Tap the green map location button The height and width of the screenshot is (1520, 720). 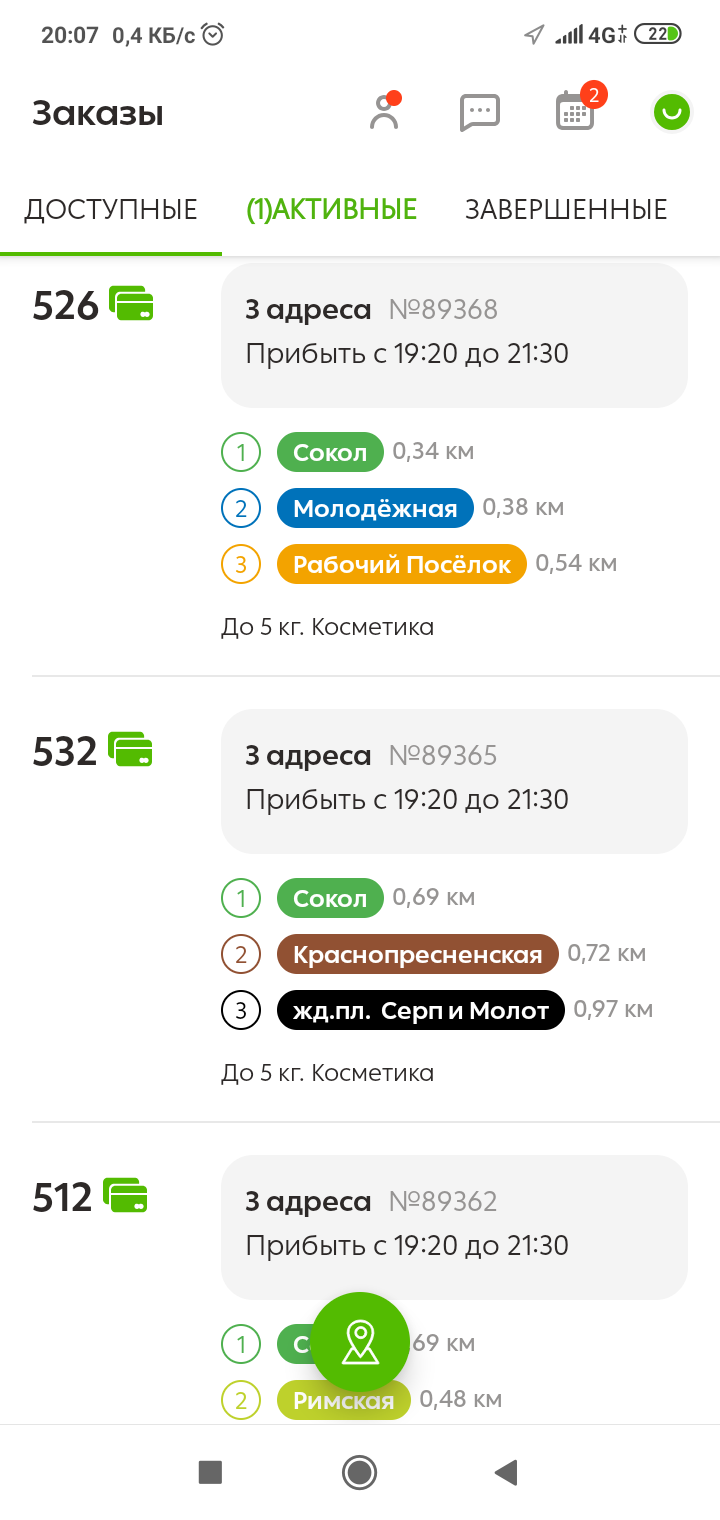point(360,1341)
